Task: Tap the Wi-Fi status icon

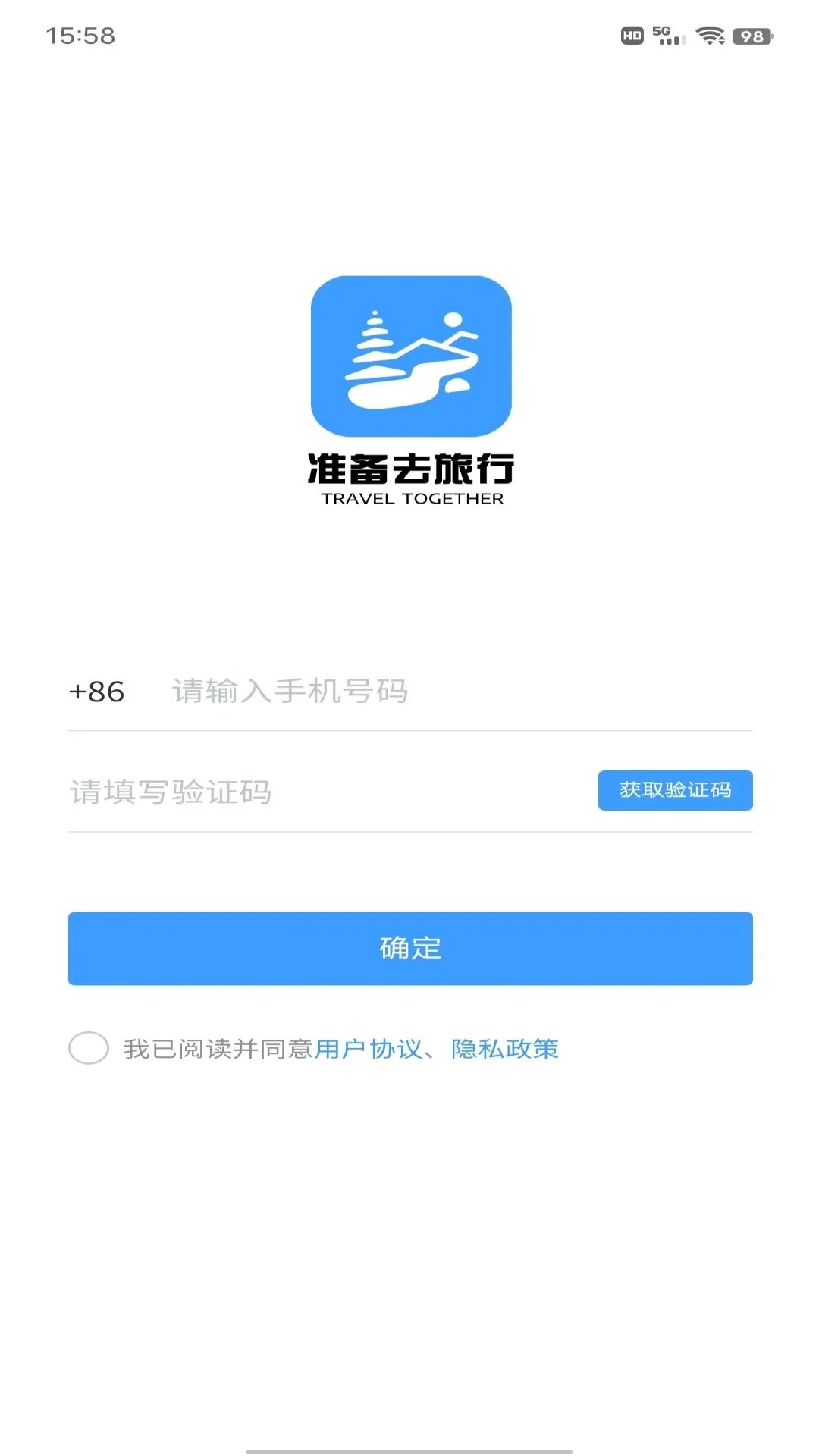Action: (x=710, y=33)
